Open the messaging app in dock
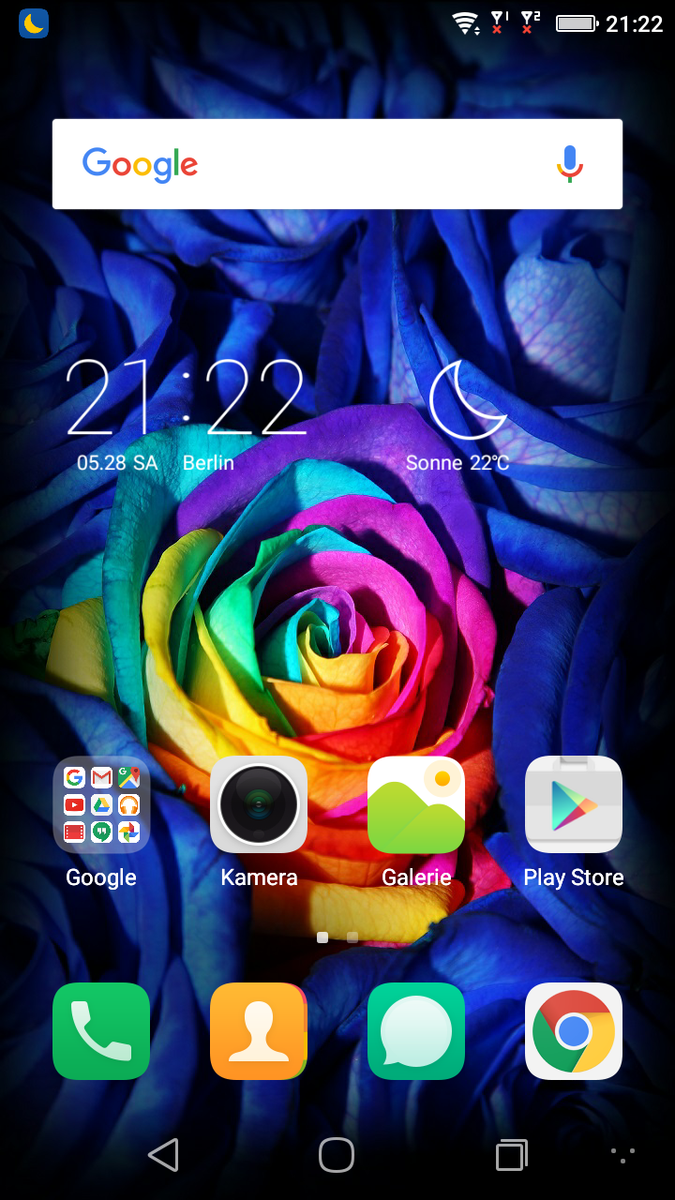Image resolution: width=675 pixels, height=1200 pixels. [416, 1031]
